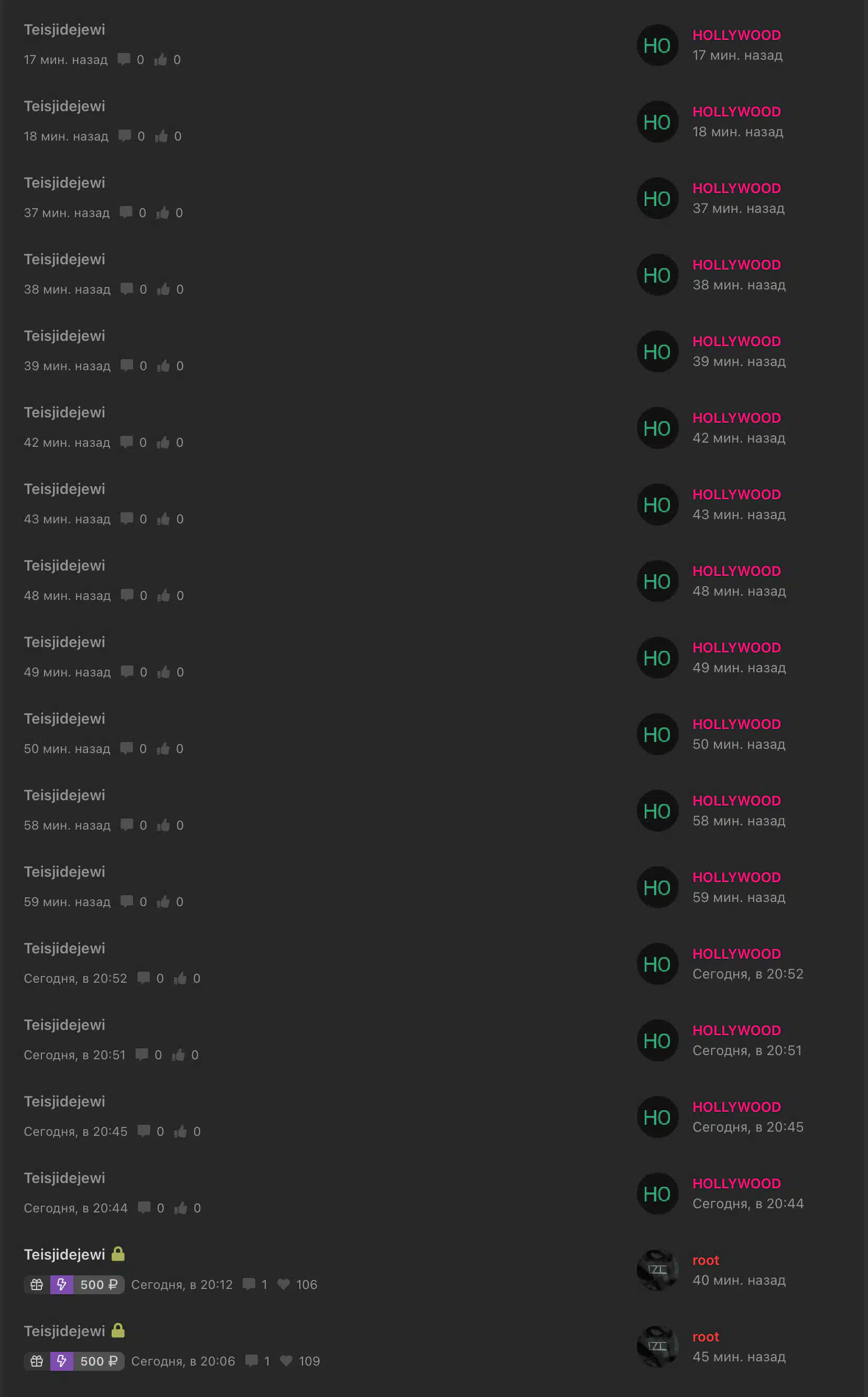This screenshot has width=868, height=1397.
Task: Open root profile link at 40 мин. назад
Action: [x=706, y=1260]
